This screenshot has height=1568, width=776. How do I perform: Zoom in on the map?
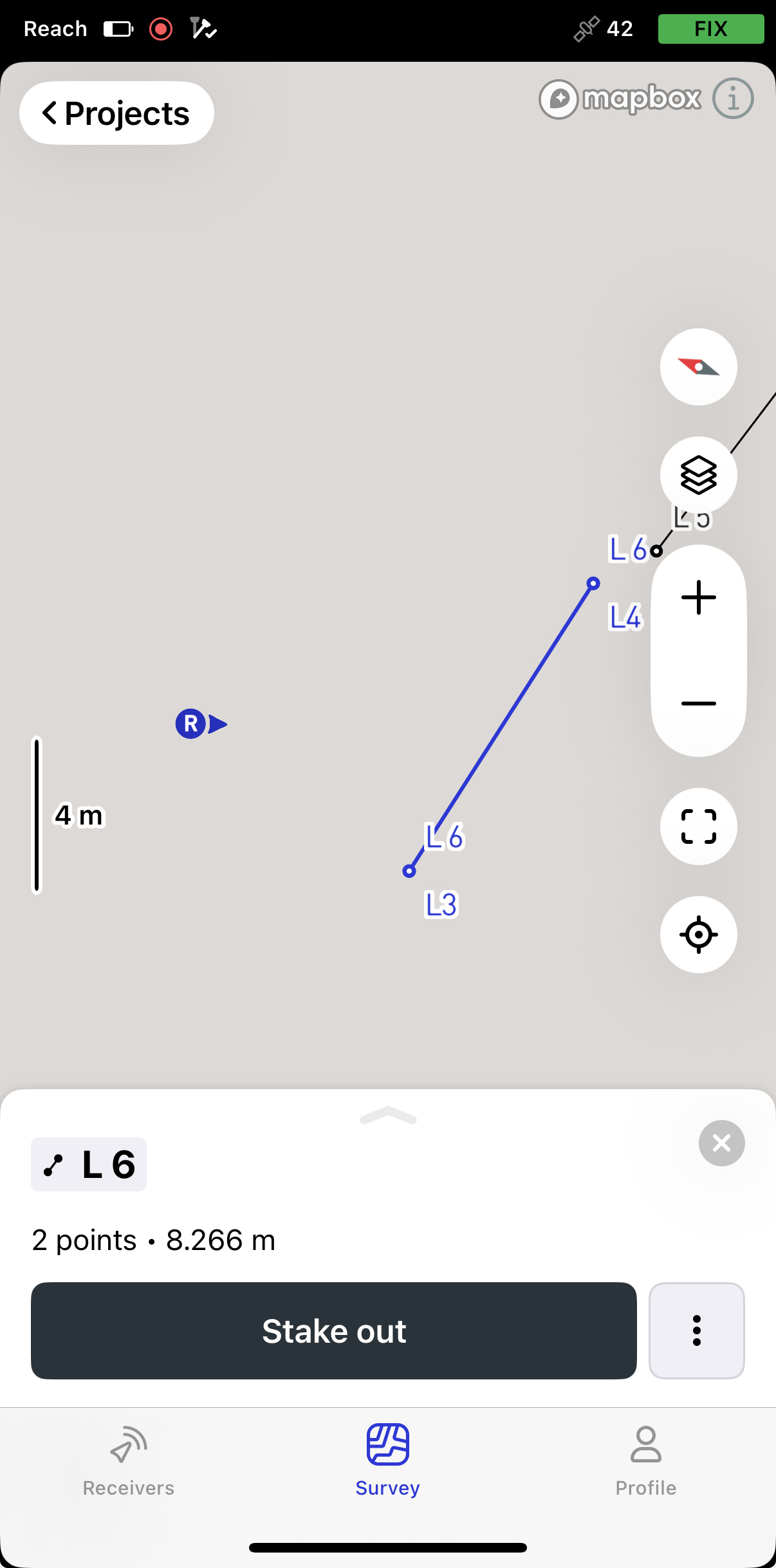coord(698,597)
